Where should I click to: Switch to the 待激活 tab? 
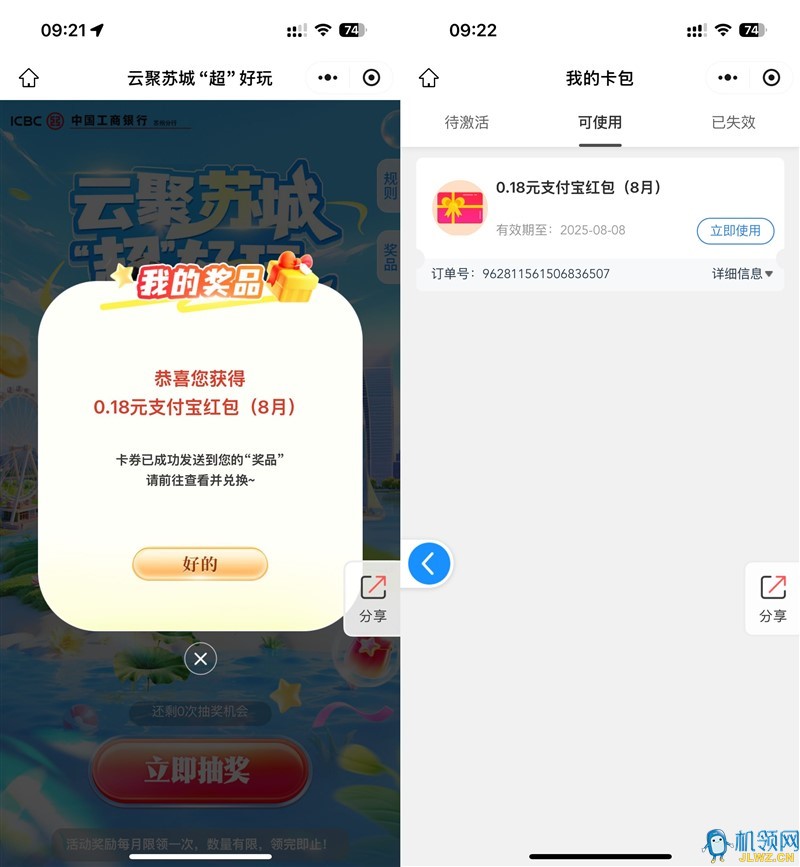click(x=466, y=122)
